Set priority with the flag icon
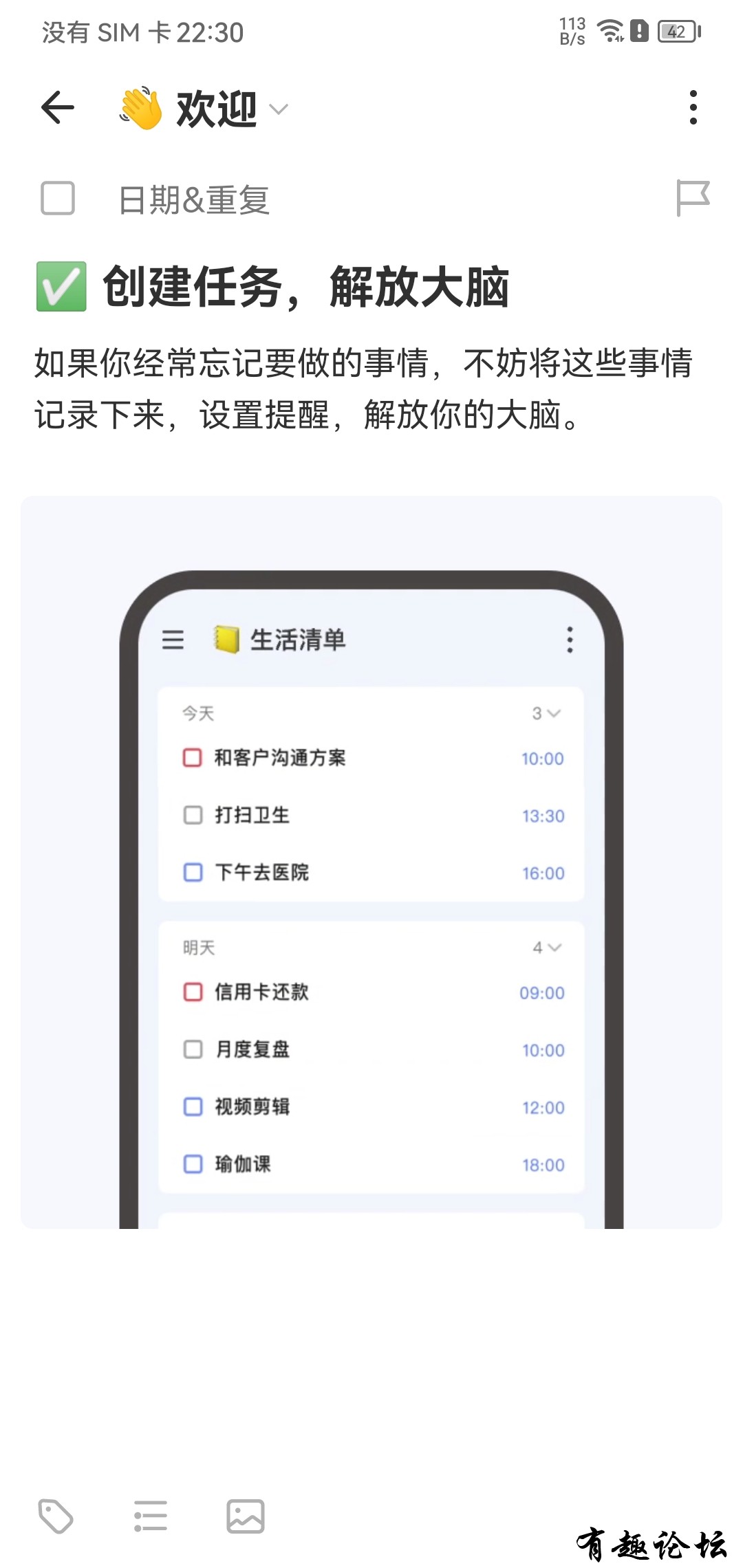 pos(692,199)
